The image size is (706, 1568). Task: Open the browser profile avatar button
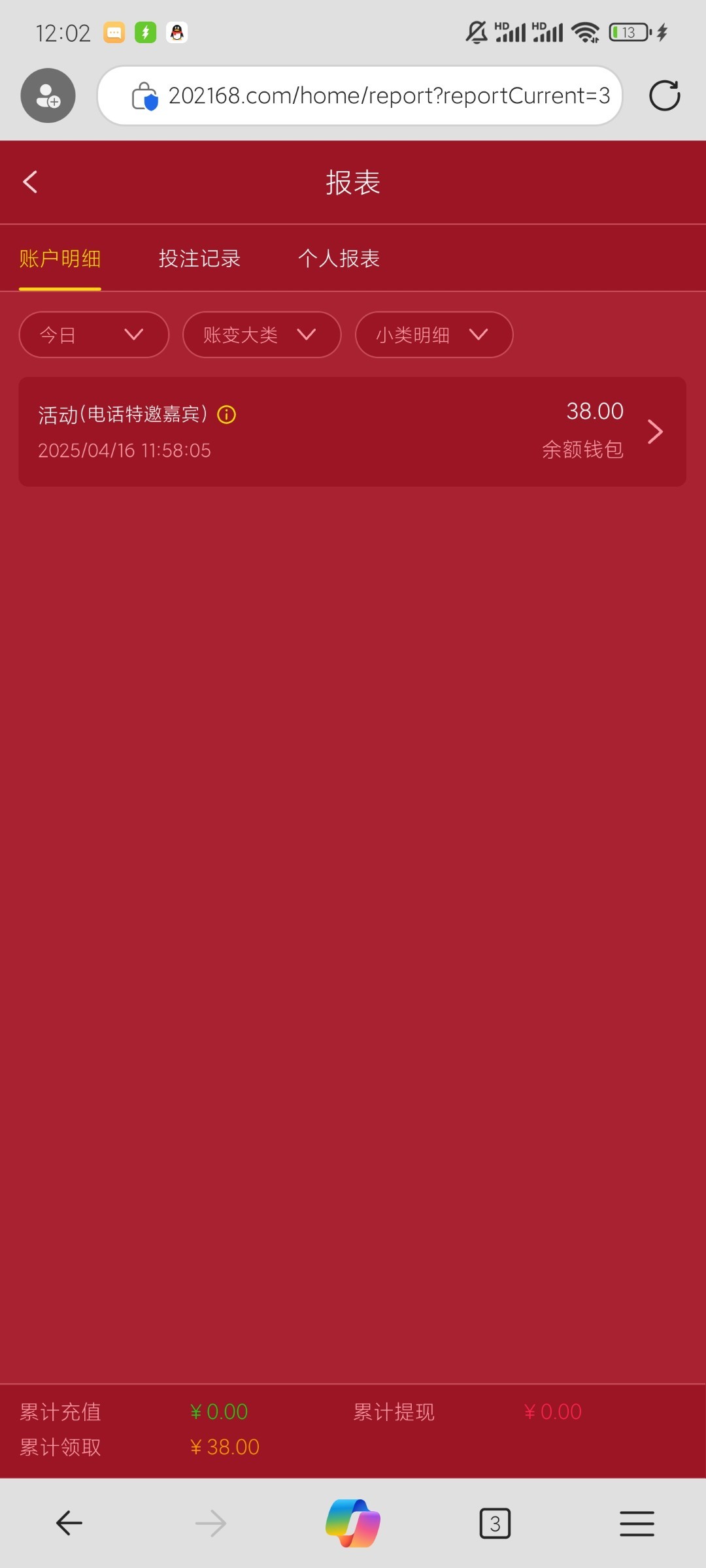tap(48, 96)
